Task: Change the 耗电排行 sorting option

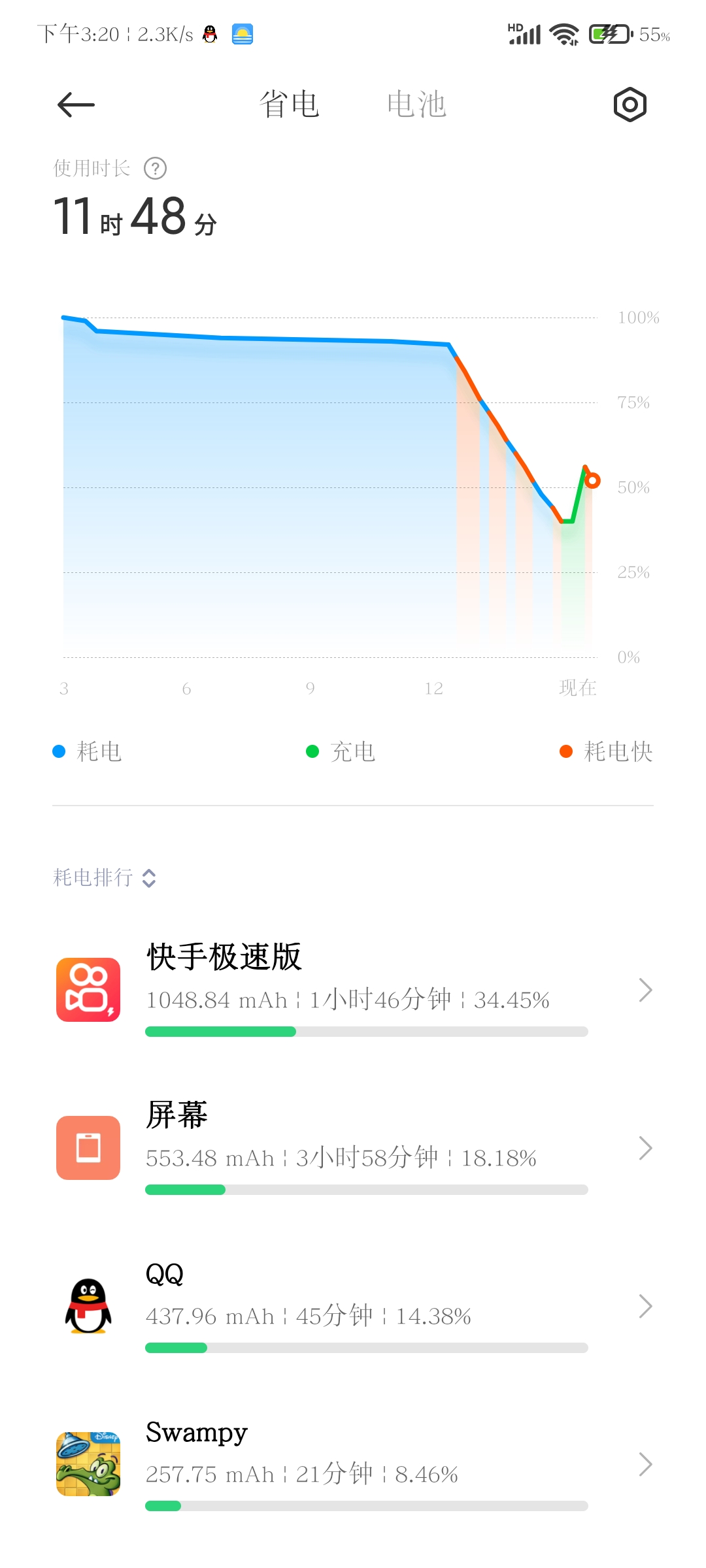Action: [x=105, y=877]
